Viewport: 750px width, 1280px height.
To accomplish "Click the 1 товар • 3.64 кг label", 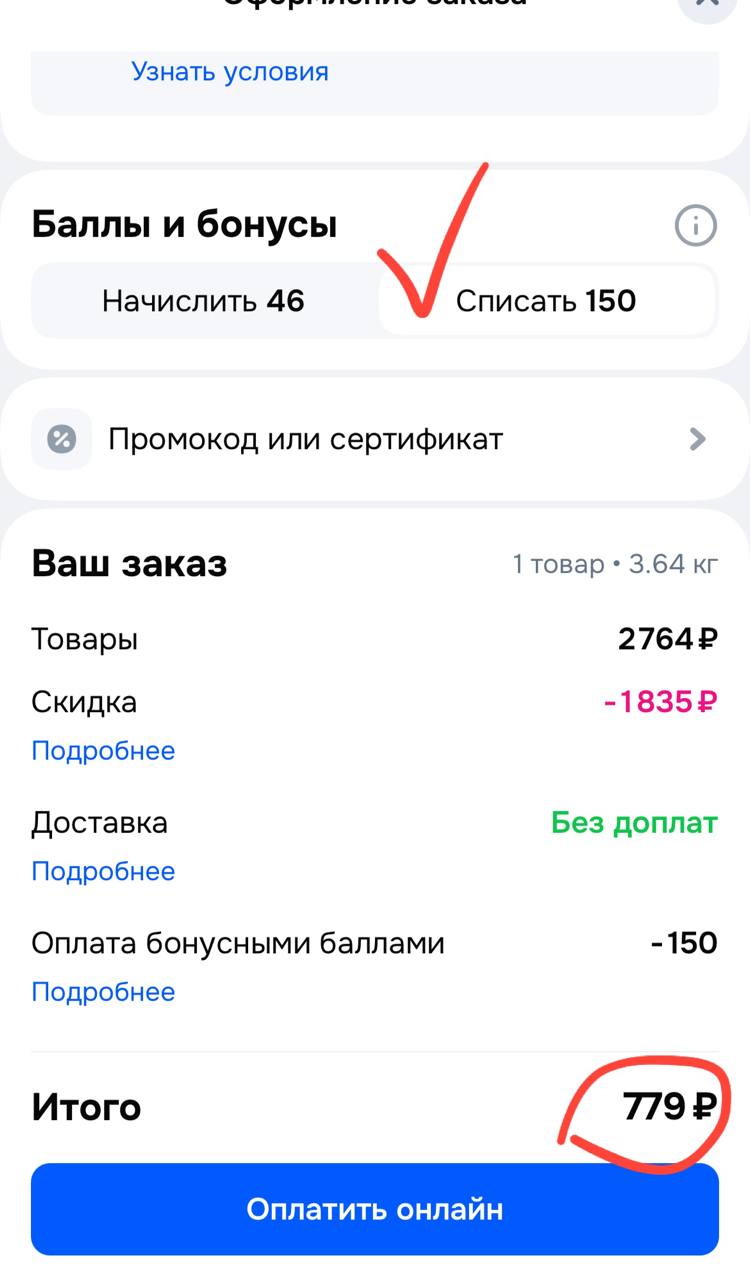I will 614,564.
